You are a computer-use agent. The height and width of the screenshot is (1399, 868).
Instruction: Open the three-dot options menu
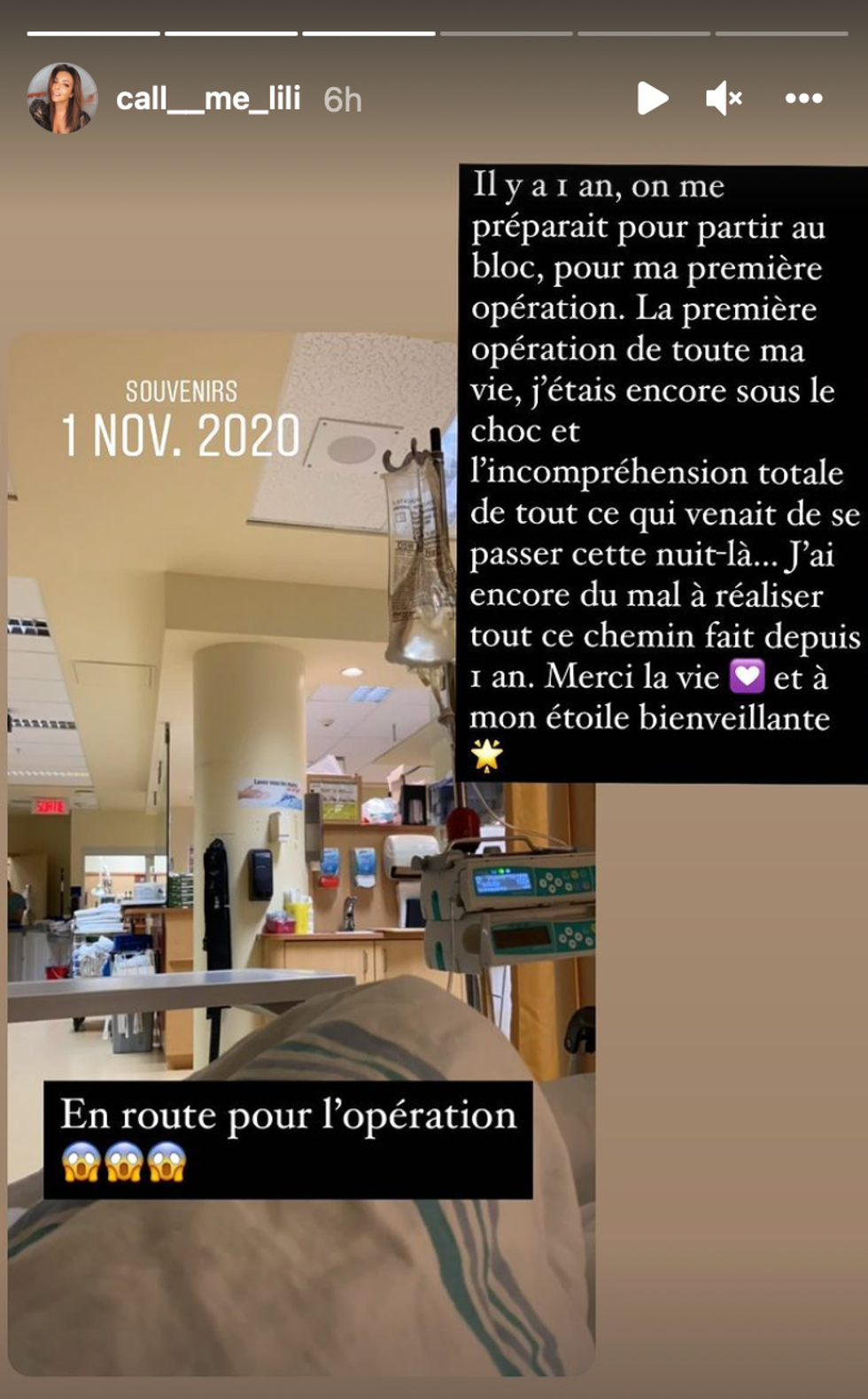tap(803, 98)
